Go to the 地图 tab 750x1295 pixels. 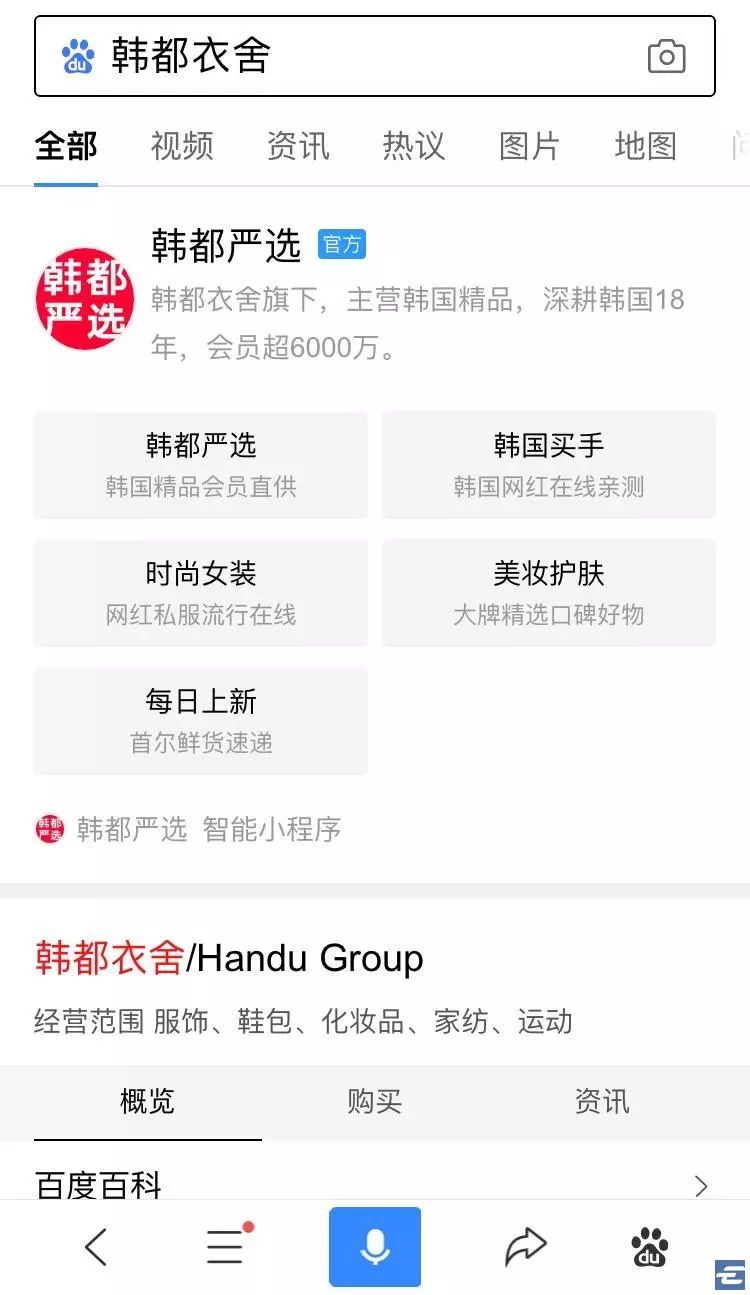coord(646,146)
